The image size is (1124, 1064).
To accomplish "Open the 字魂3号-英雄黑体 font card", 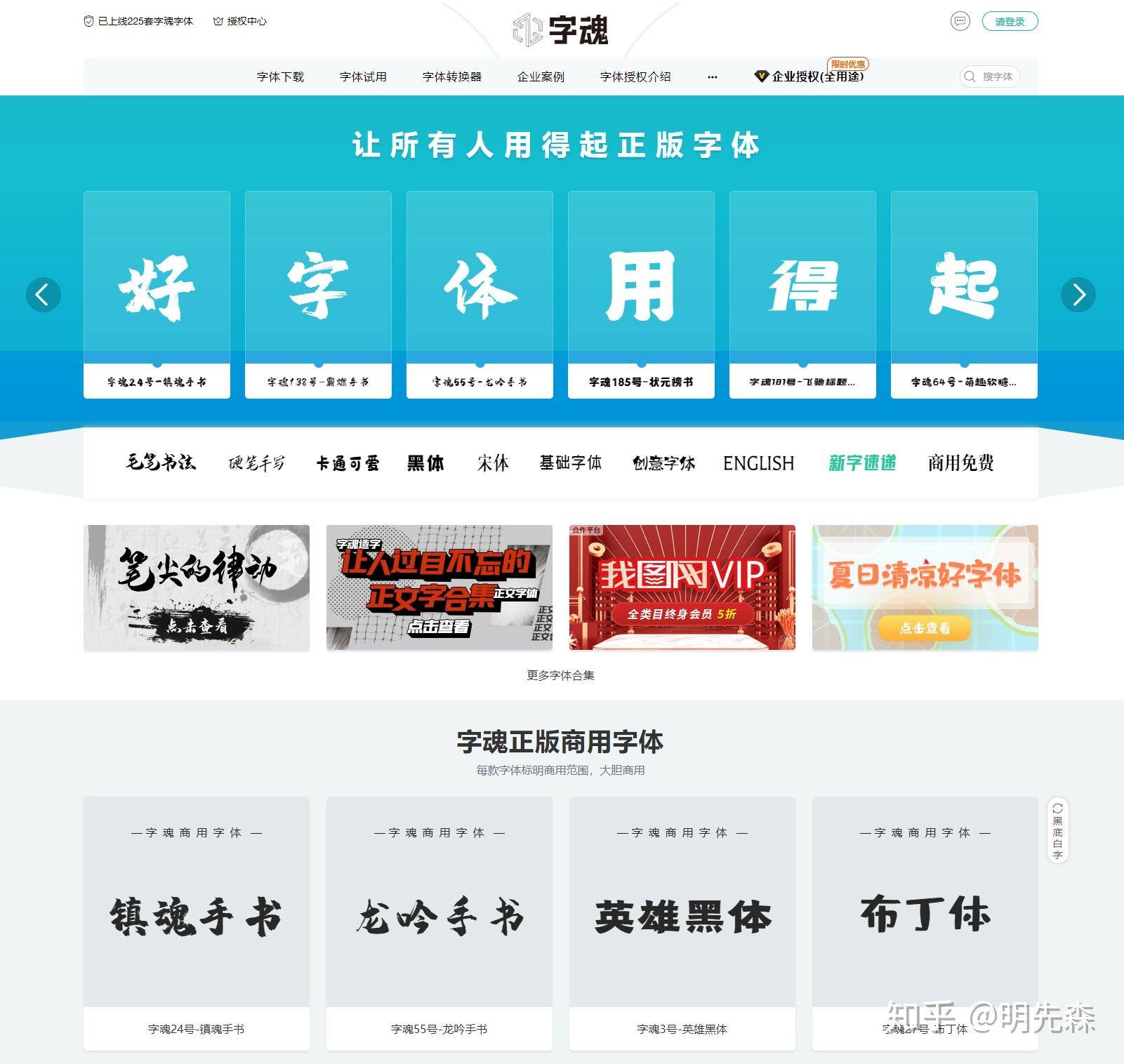I will click(682, 922).
